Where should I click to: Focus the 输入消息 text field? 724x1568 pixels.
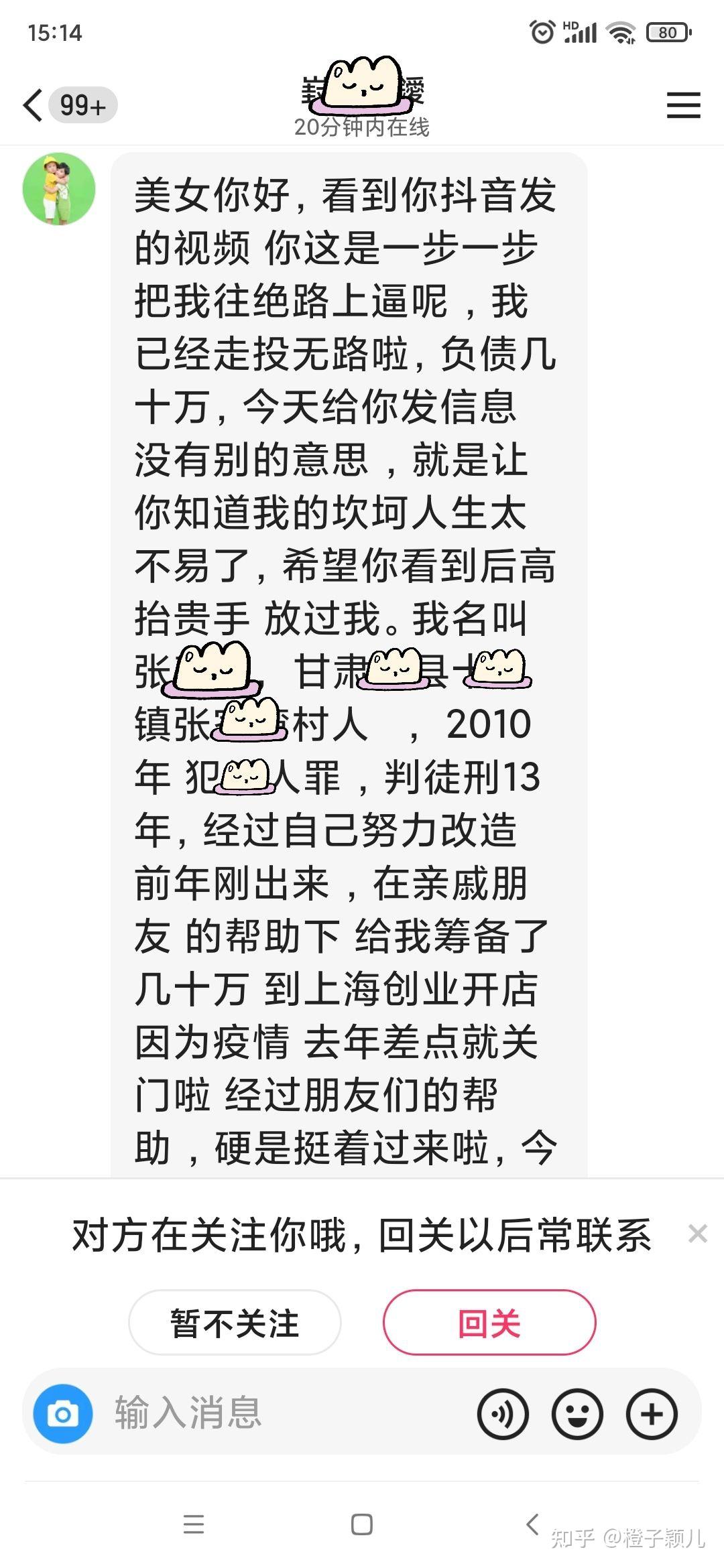(x=282, y=1413)
